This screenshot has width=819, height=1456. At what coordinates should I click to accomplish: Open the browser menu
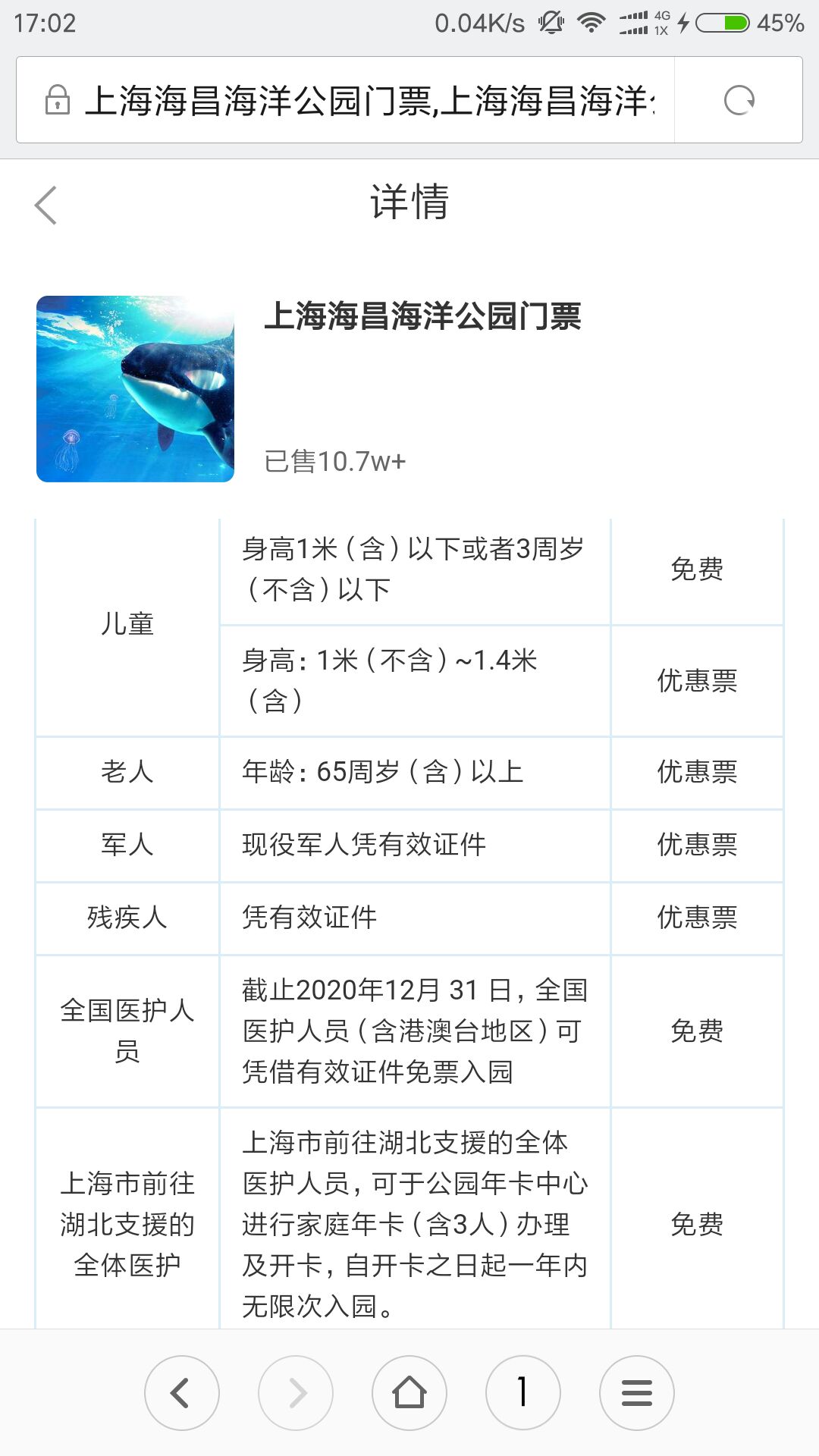tap(637, 1392)
